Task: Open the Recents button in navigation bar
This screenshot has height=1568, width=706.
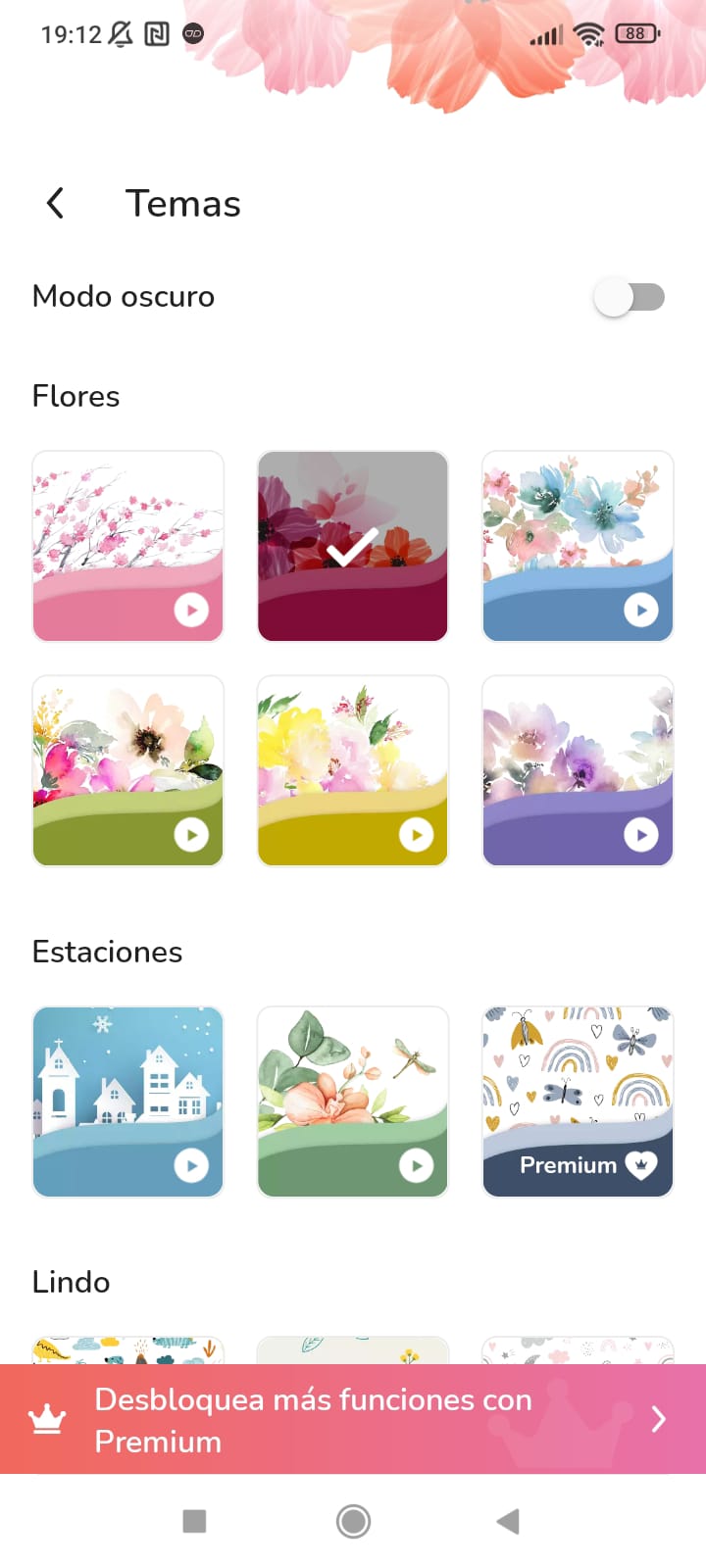Action: (194, 1521)
